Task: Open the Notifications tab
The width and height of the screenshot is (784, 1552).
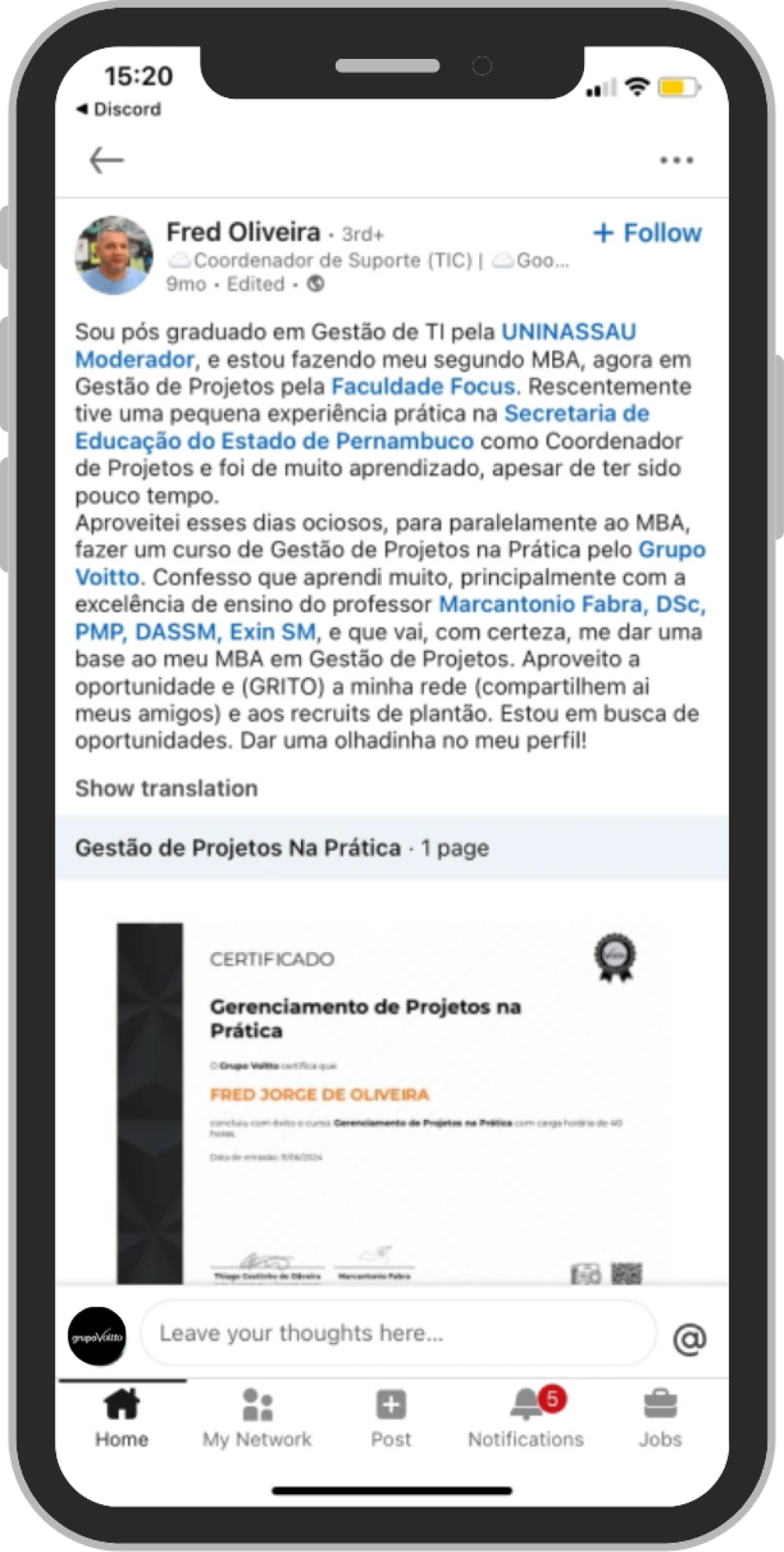Action: click(526, 1419)
